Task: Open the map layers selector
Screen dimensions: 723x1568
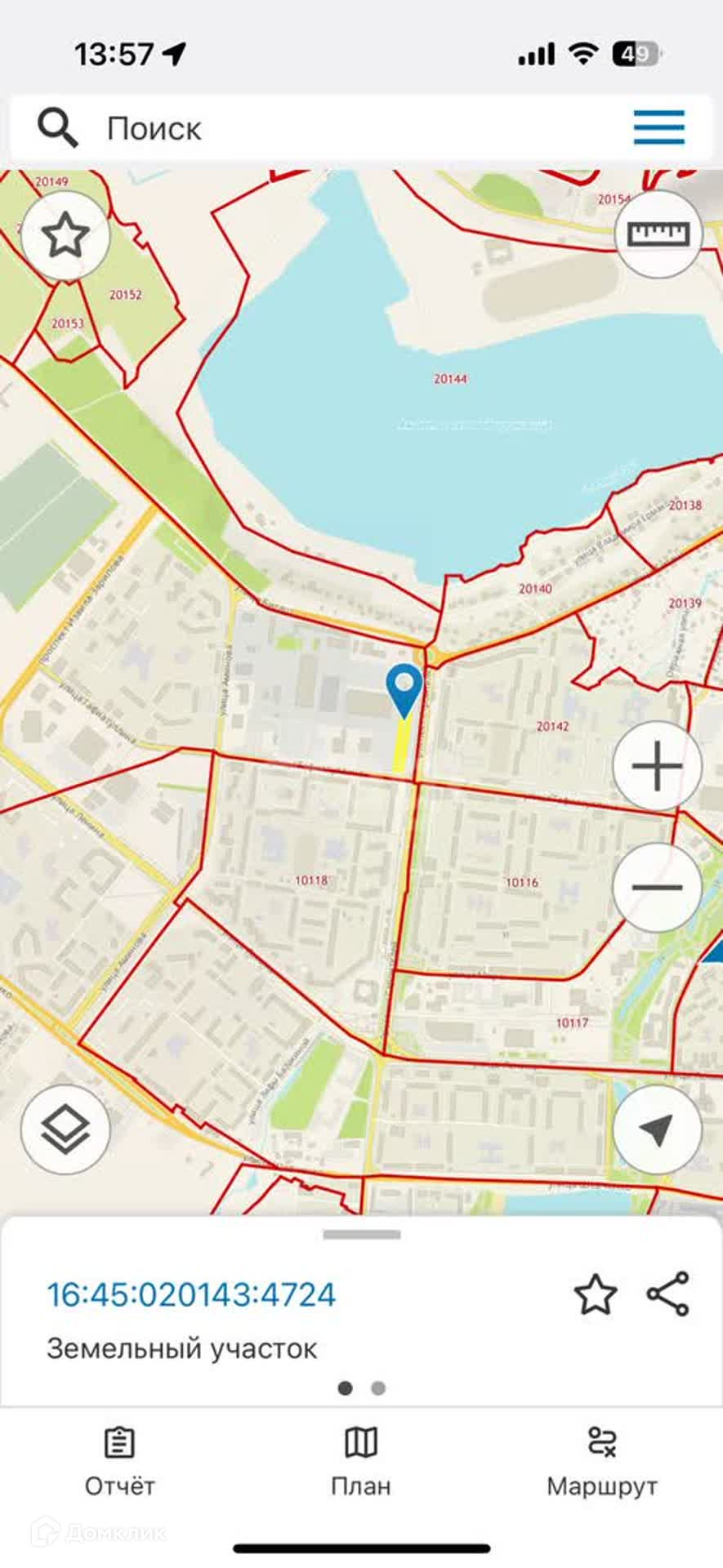Action: 65,1130
